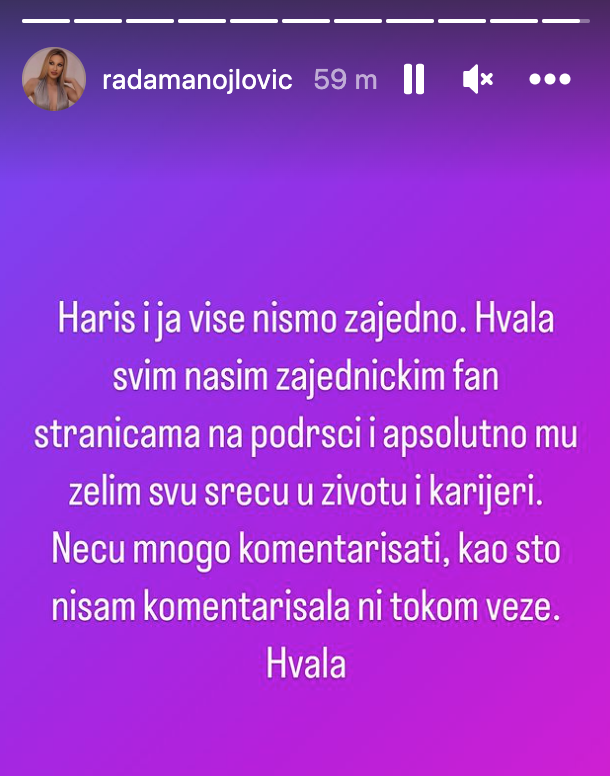Pause the story playback
This screenshot has height=776, width=610.
pos(414,79)
